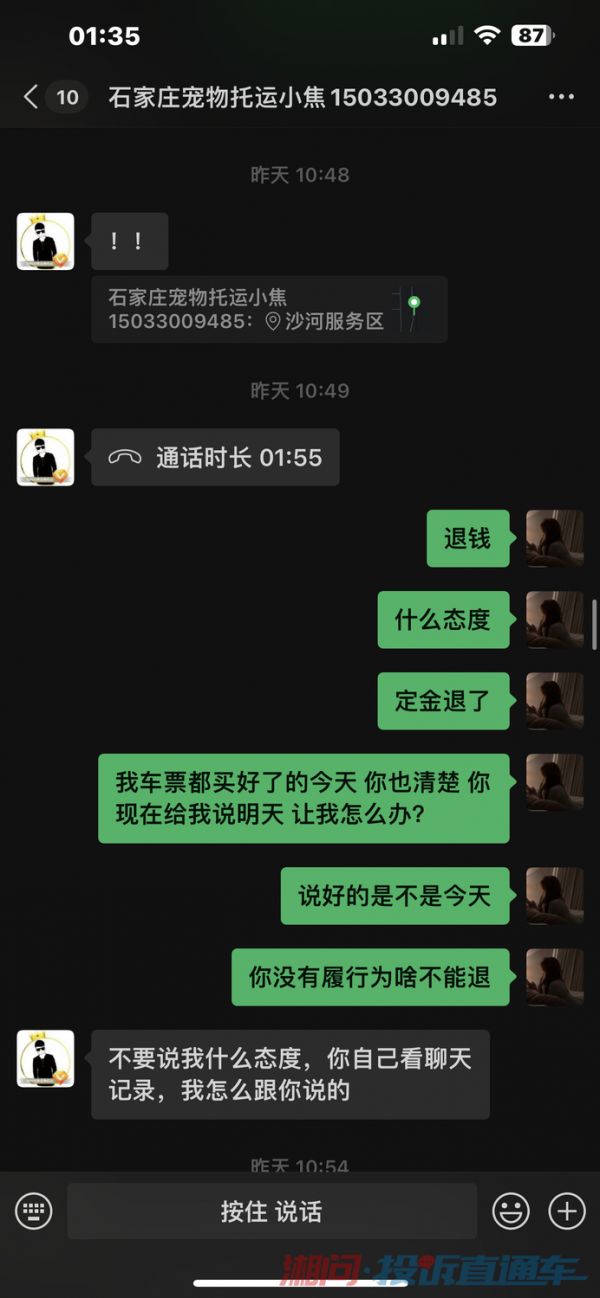Tap the 按住 说话 voice button
The height and width of the screenshot is (1298, 600).
(x=271, y=1211)
